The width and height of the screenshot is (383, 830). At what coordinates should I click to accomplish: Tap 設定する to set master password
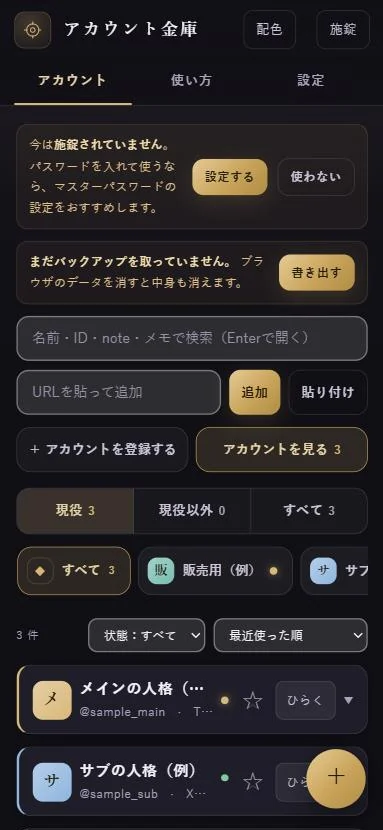[230, 177]
